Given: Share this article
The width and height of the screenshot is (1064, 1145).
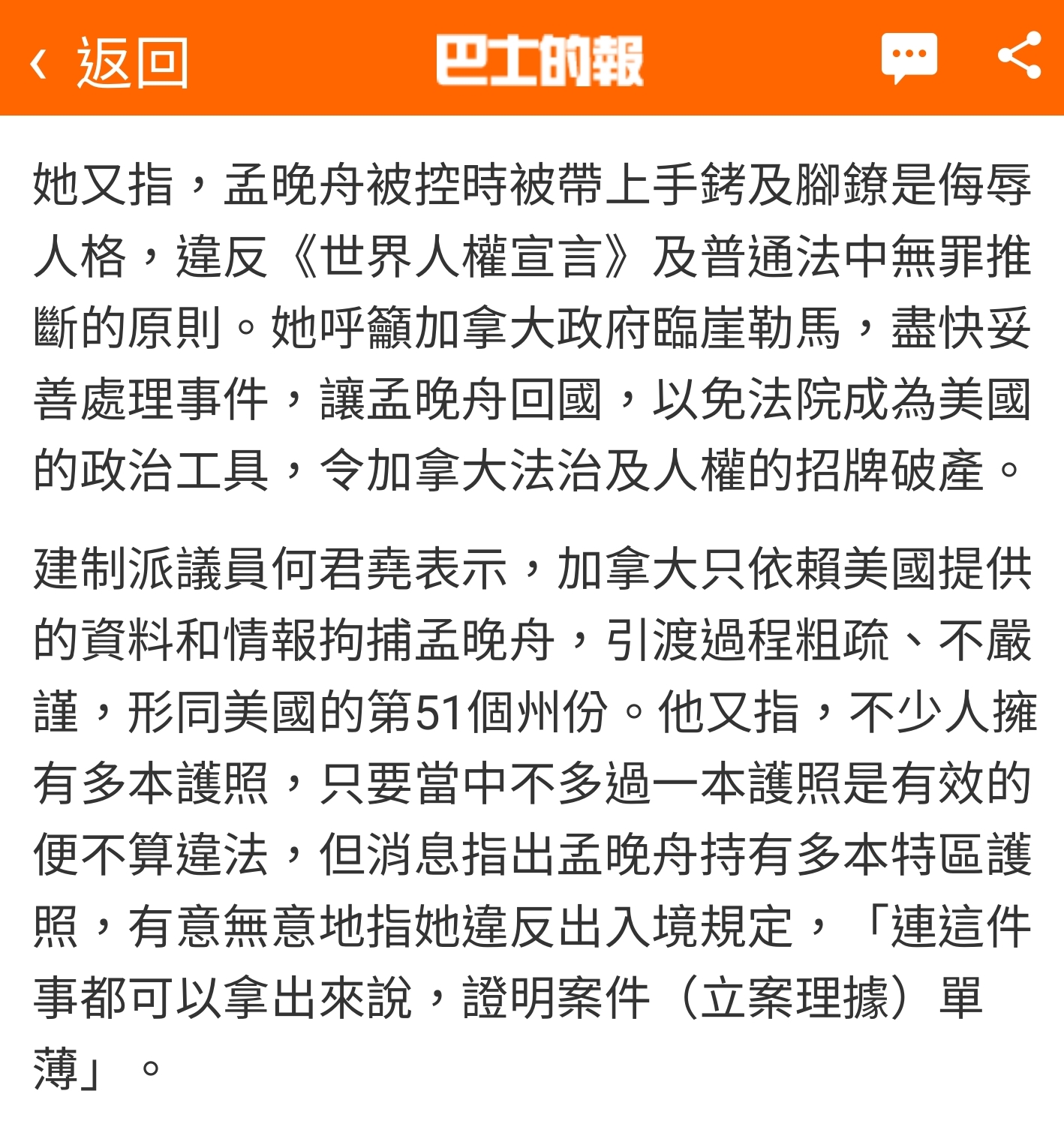Looking at the screenshot, I should coord(1019,56).
